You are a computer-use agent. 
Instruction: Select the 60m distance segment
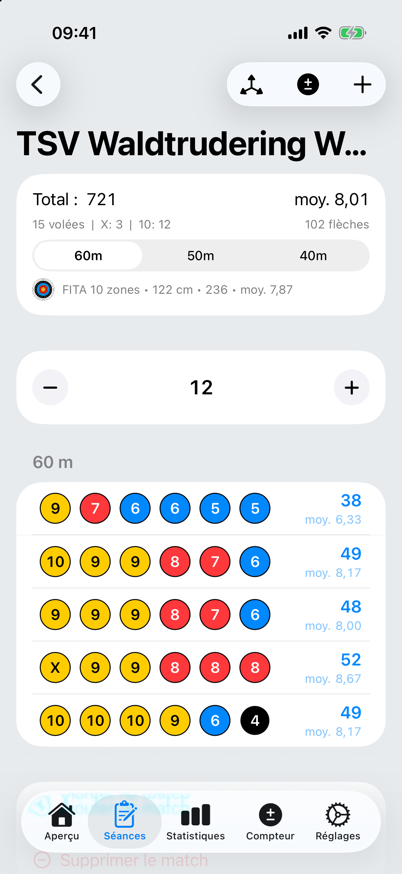(x=88, y=256)
